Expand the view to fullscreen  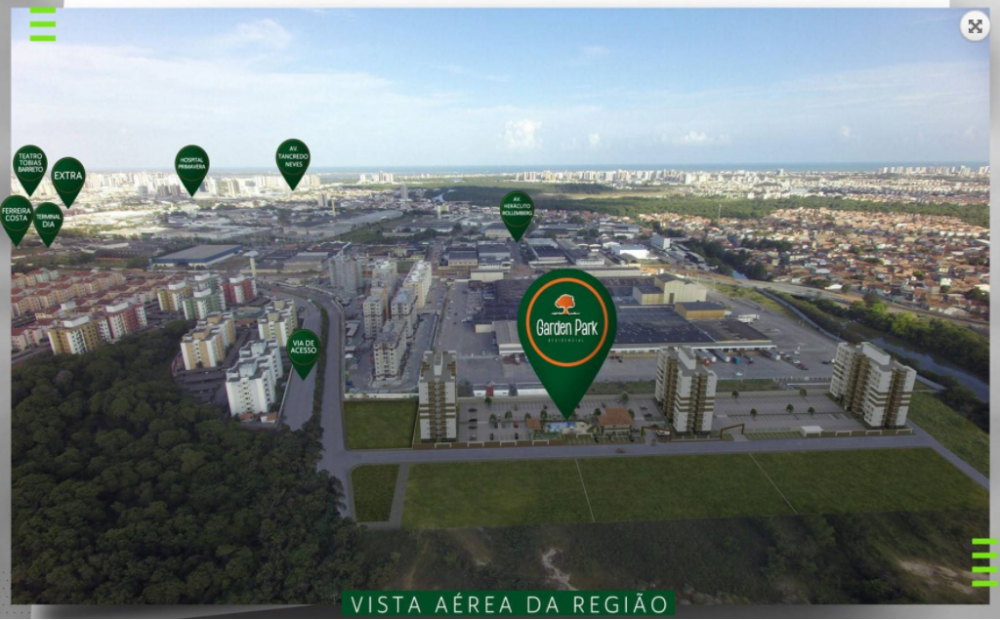[x=975, y=26]
